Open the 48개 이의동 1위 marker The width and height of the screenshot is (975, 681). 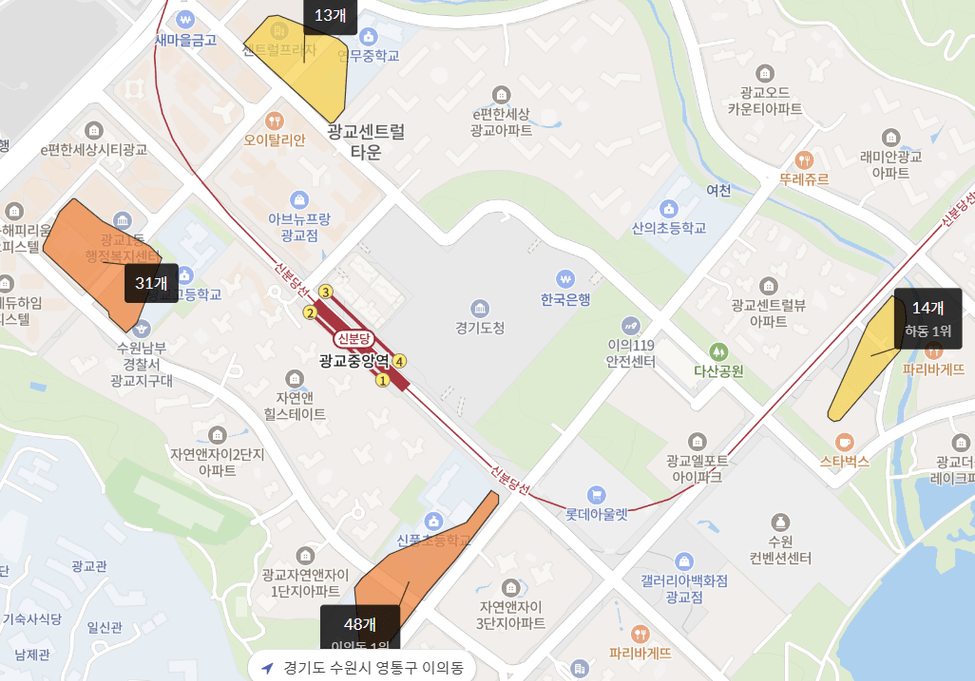click(359, 630)
